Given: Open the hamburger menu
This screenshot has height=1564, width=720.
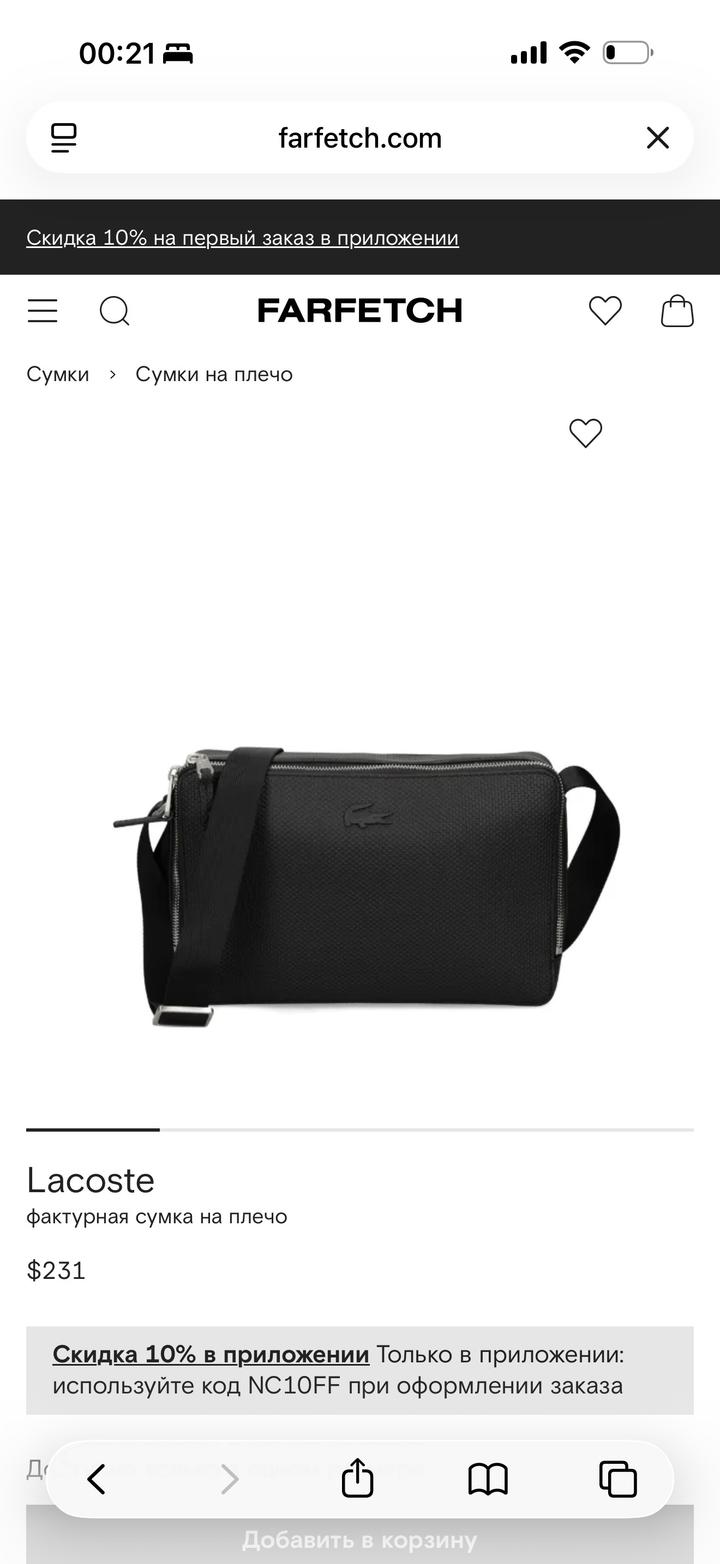Looking at the screenshot, I should point(42,311).
